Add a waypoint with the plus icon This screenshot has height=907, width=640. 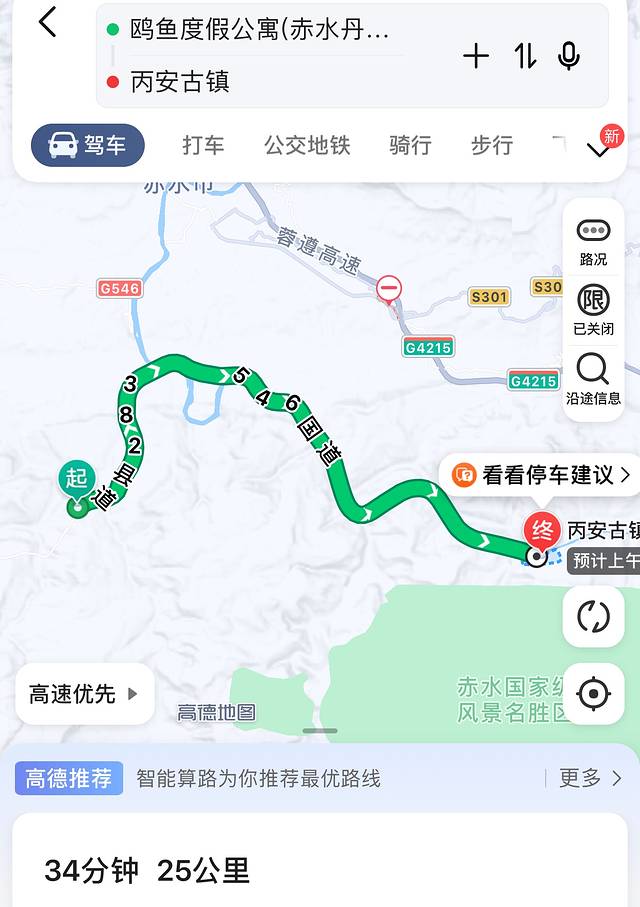coord(476,57)
